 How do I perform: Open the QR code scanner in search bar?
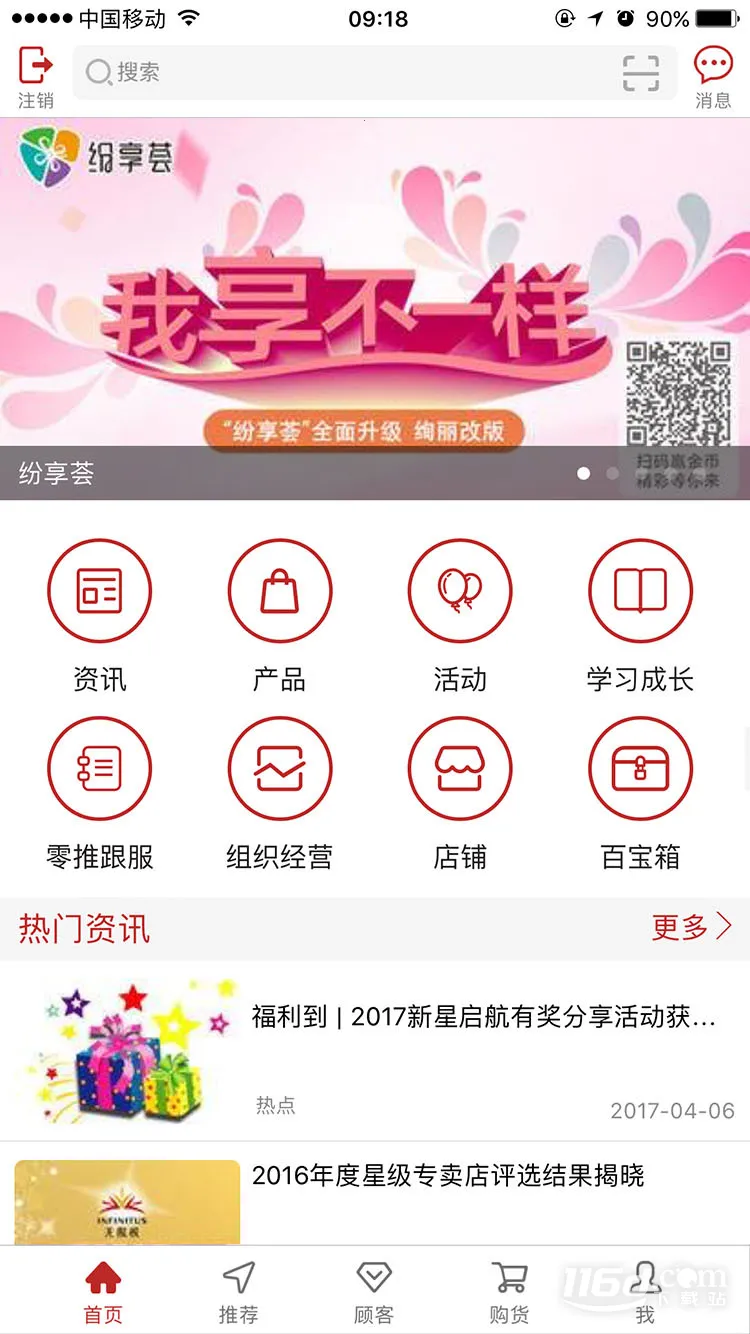click(643, 73)
